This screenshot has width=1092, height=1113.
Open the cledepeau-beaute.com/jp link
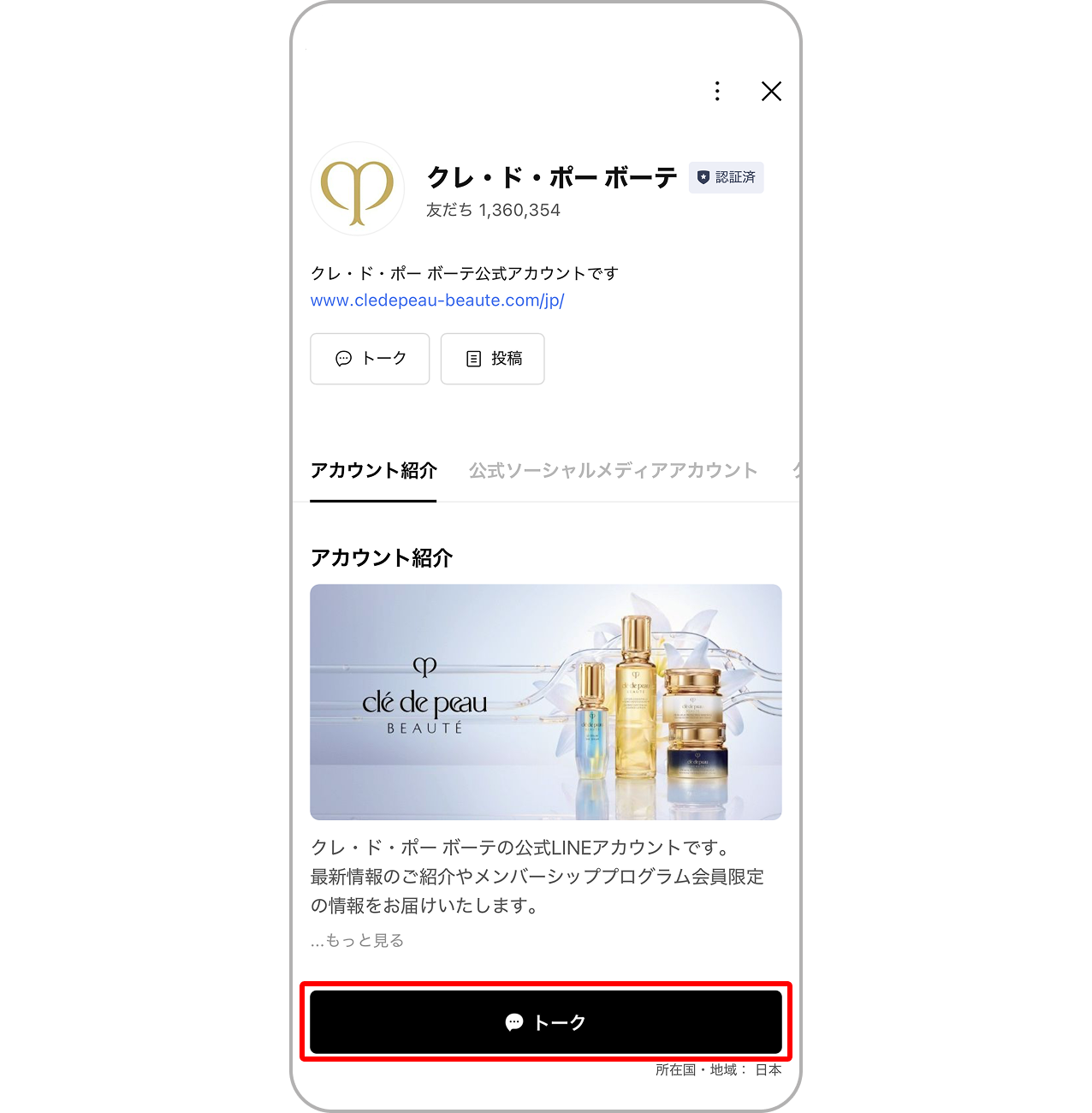tap(436, 301)
